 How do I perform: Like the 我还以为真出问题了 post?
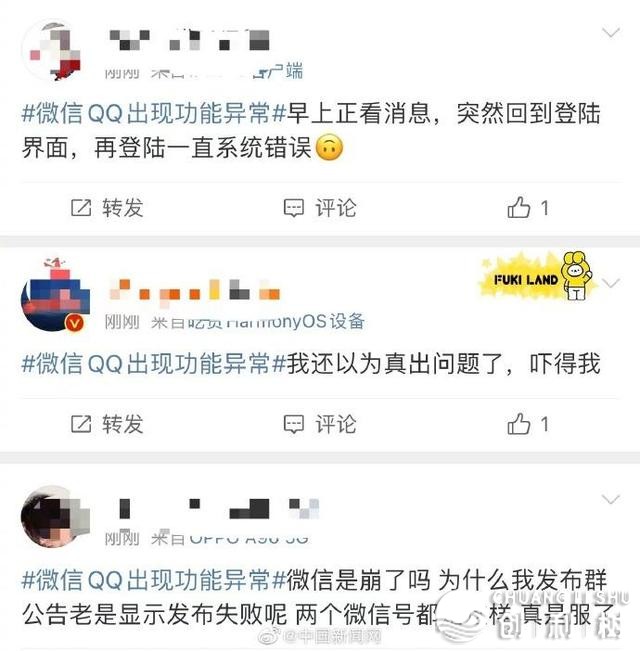click(x=528, y=424)
